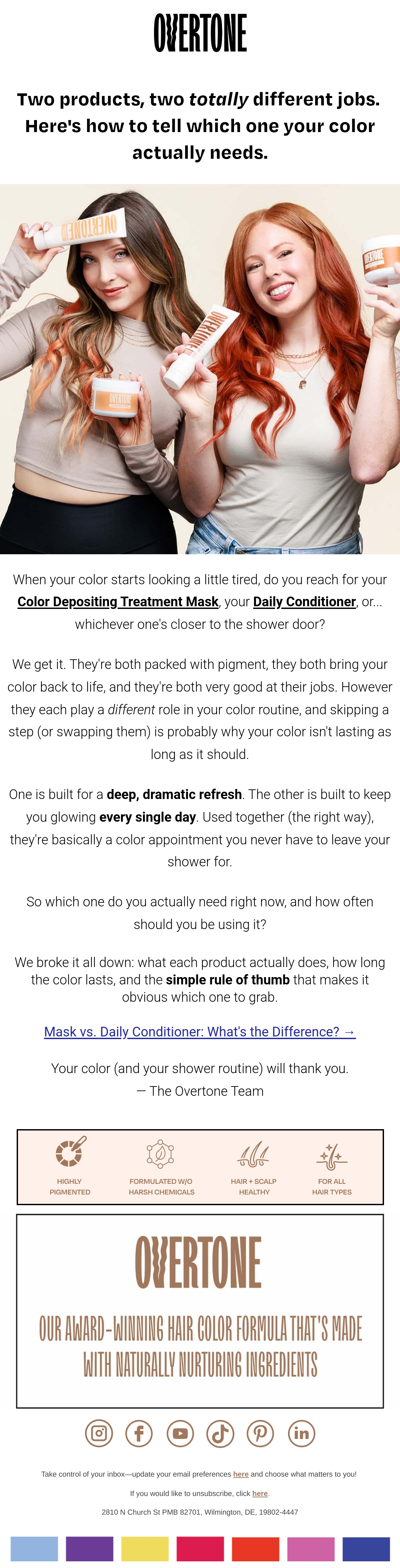Open Overtone's Facebook page
400x1568 pixels.
(x=139, y=1433)
